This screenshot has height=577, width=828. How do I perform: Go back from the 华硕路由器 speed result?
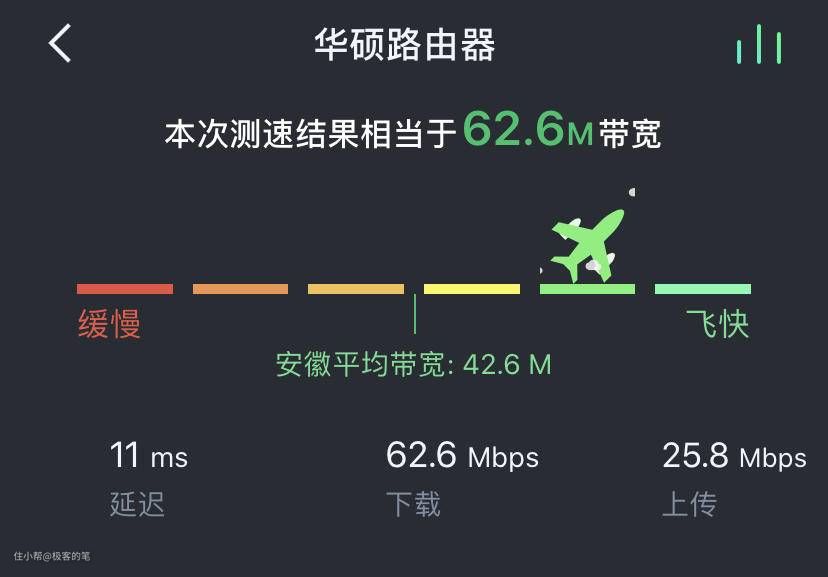tap(60, 44)
